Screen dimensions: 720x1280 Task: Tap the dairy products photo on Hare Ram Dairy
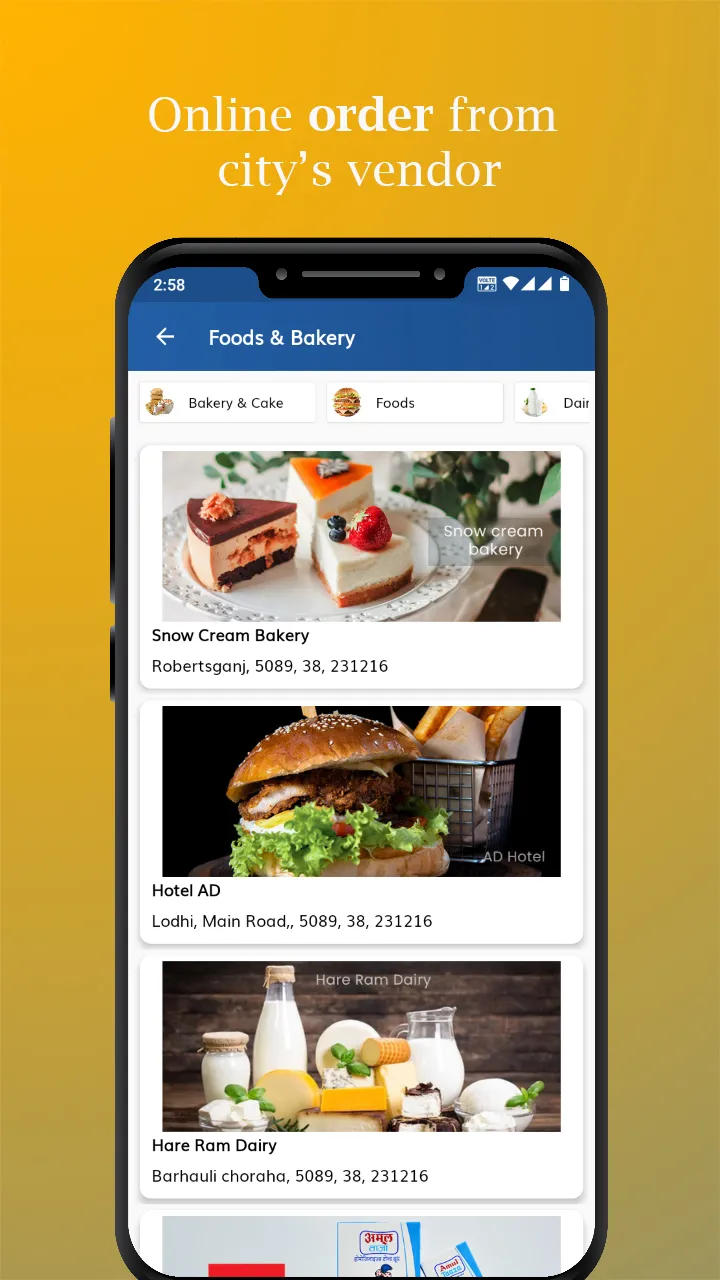360,1046
